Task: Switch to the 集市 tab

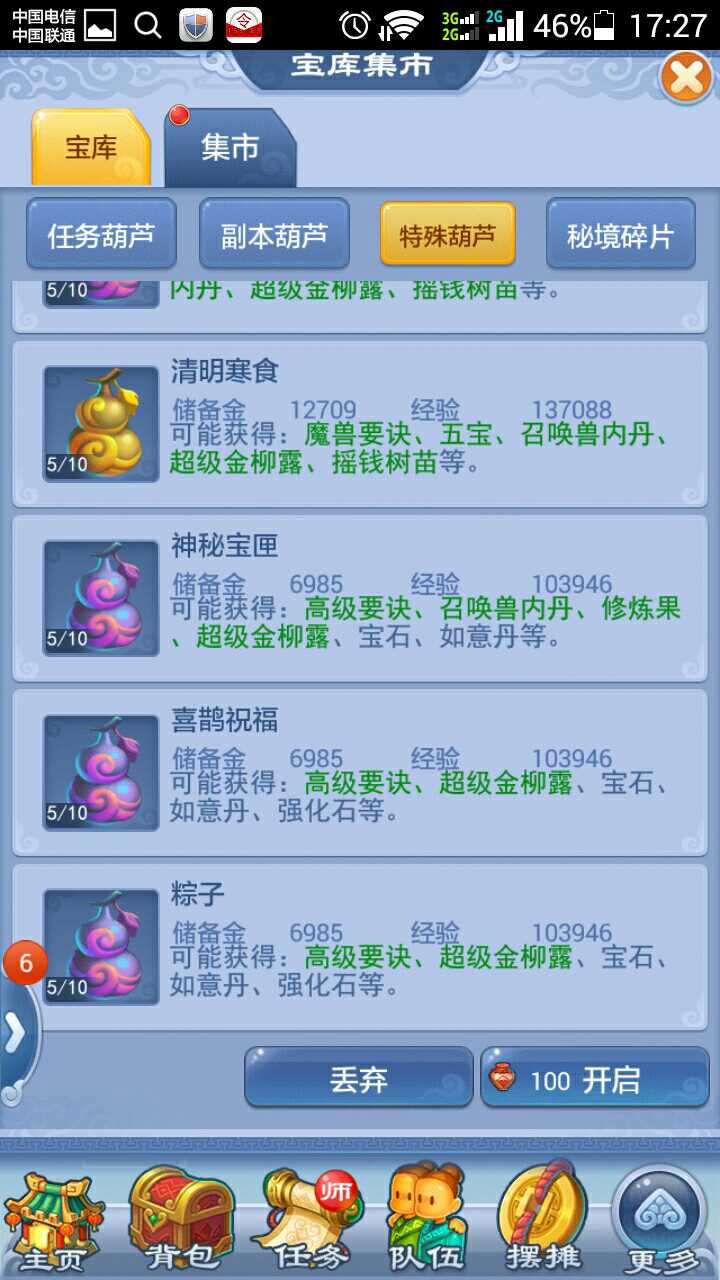Action: click(230, 148)
